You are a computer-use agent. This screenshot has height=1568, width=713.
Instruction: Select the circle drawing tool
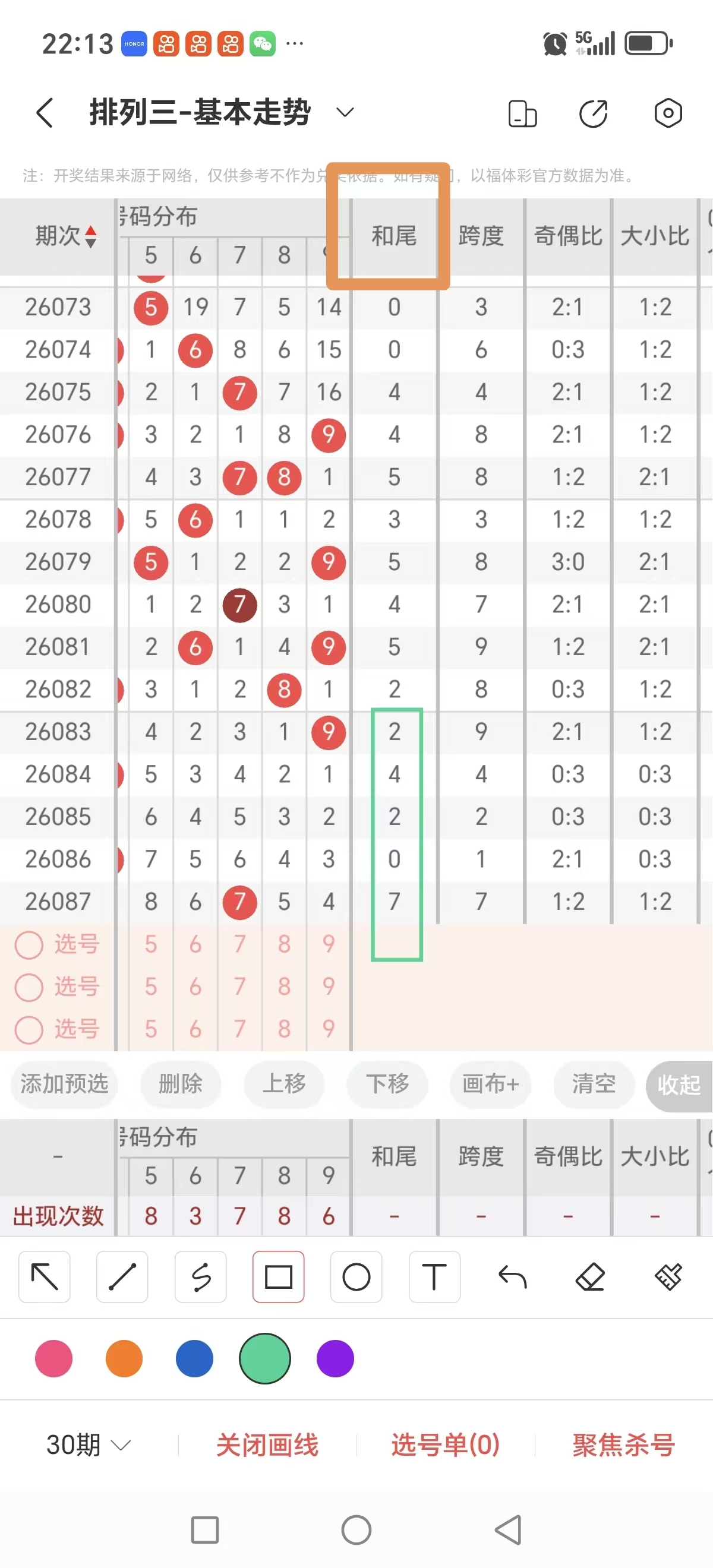click(356, 1277)
